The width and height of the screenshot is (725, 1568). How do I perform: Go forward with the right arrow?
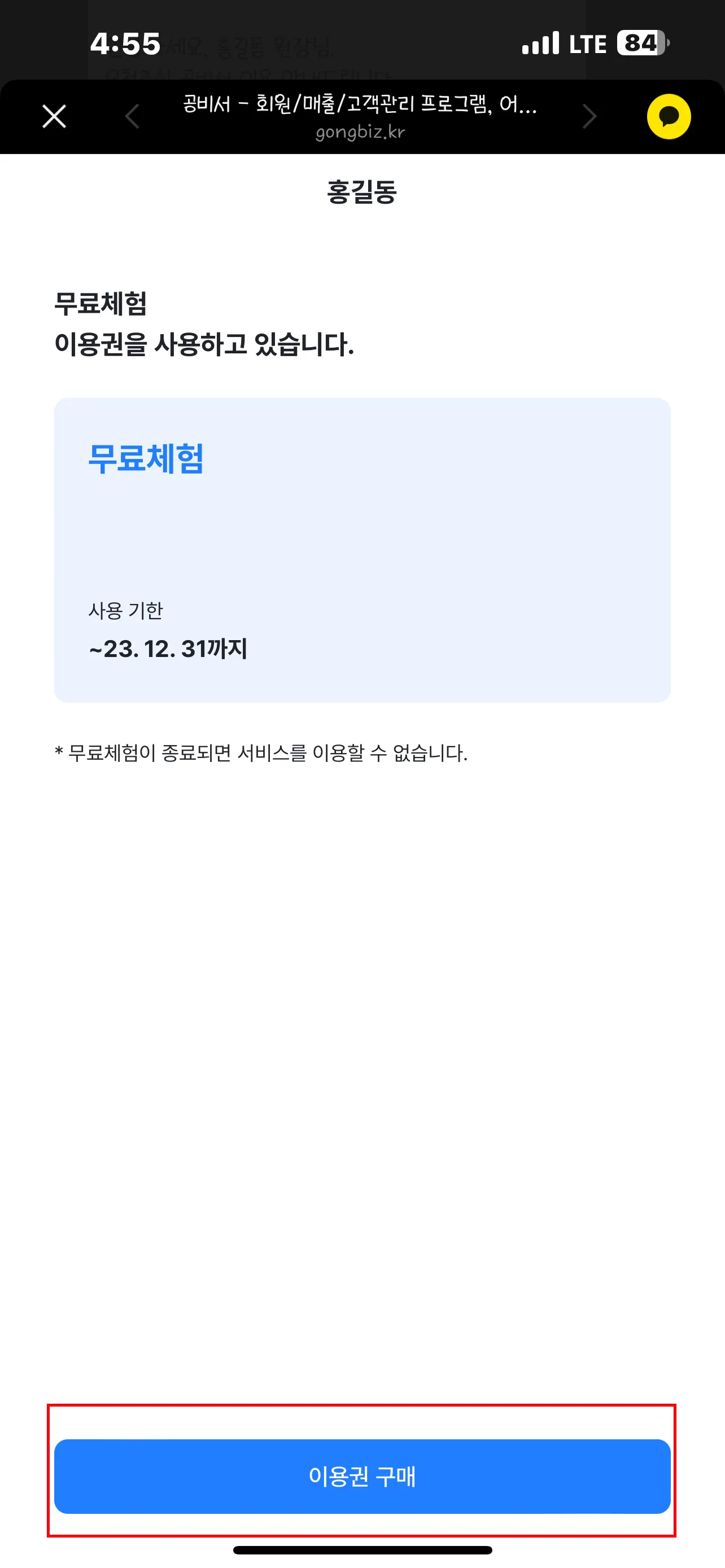pyautogui.click(x=589, y=116)
